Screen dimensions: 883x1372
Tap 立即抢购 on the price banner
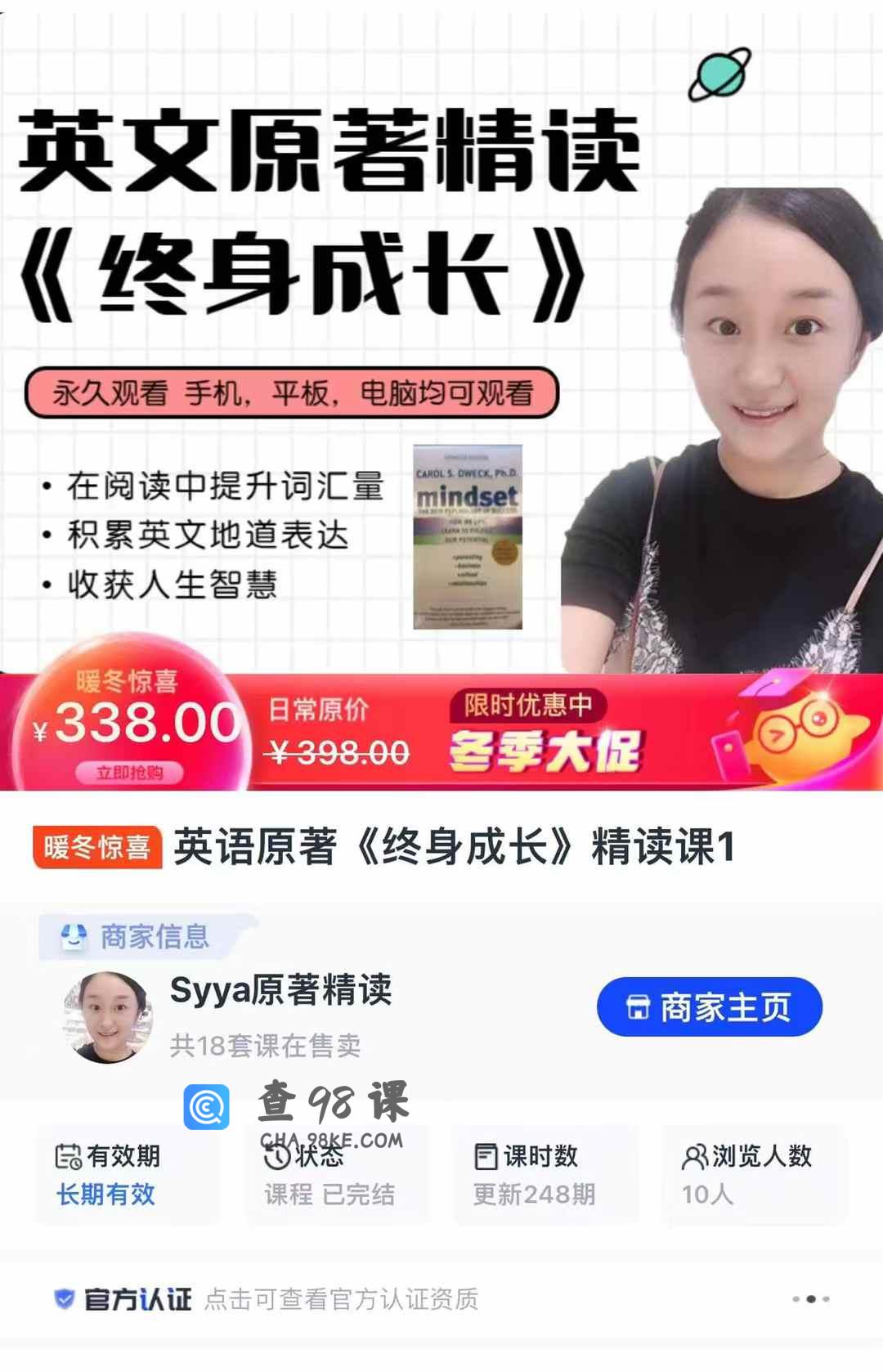pos(129,773)
